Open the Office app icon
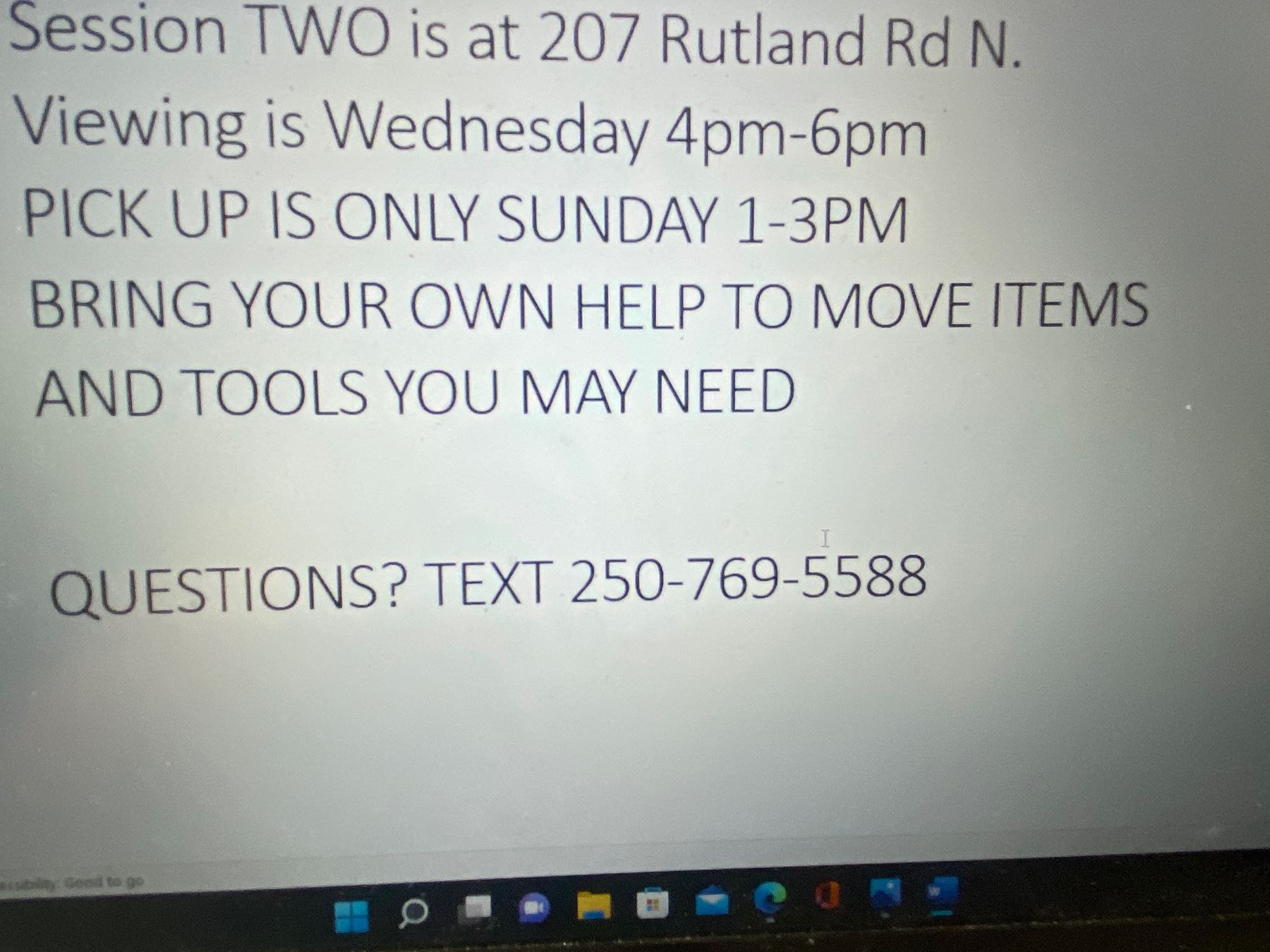This screenshot has width=1270, height=952. [x=827, y=897]
